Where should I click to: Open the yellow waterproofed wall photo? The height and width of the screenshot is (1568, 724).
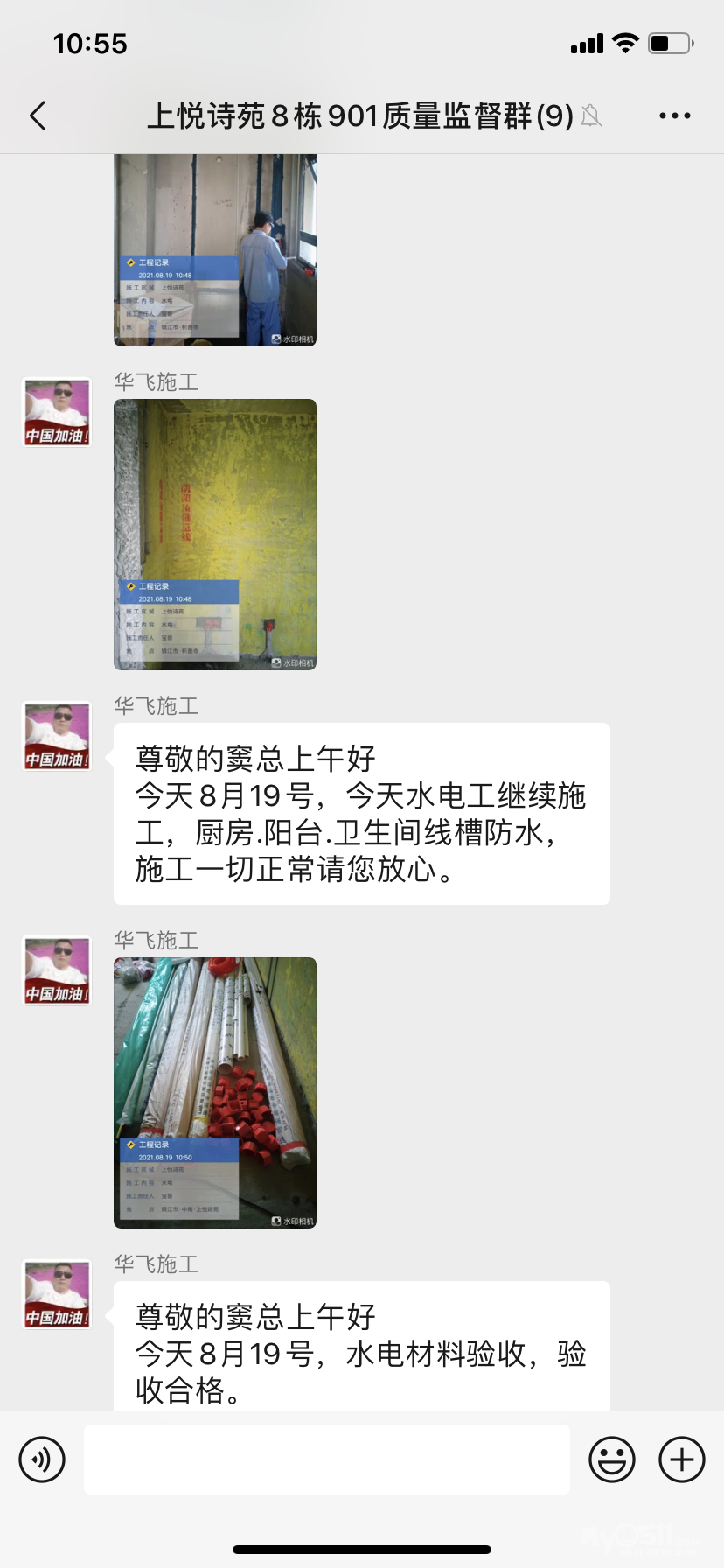pos(215,535)
